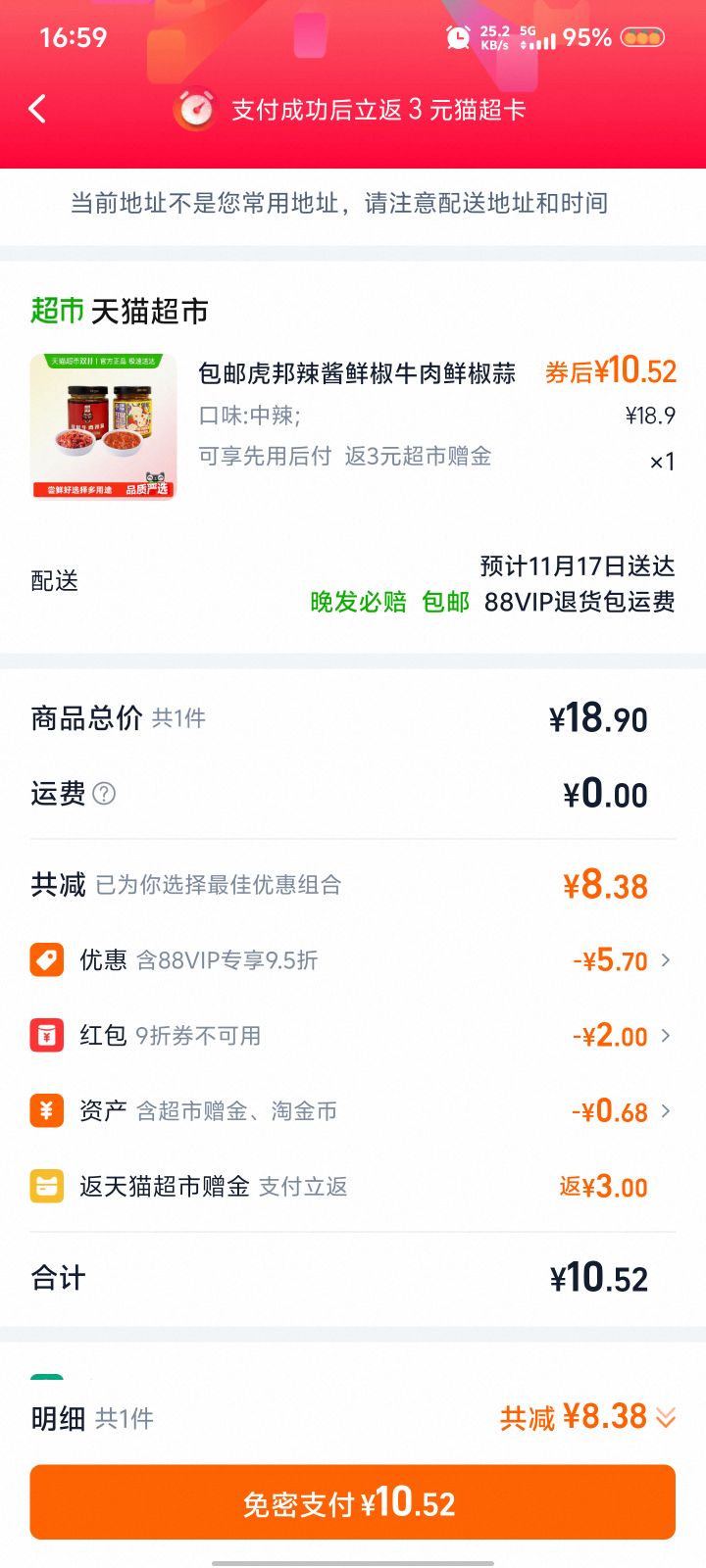The image size is (706, 1568).
Task: Open the shipping fee help question mark
Action: [102, 795]
